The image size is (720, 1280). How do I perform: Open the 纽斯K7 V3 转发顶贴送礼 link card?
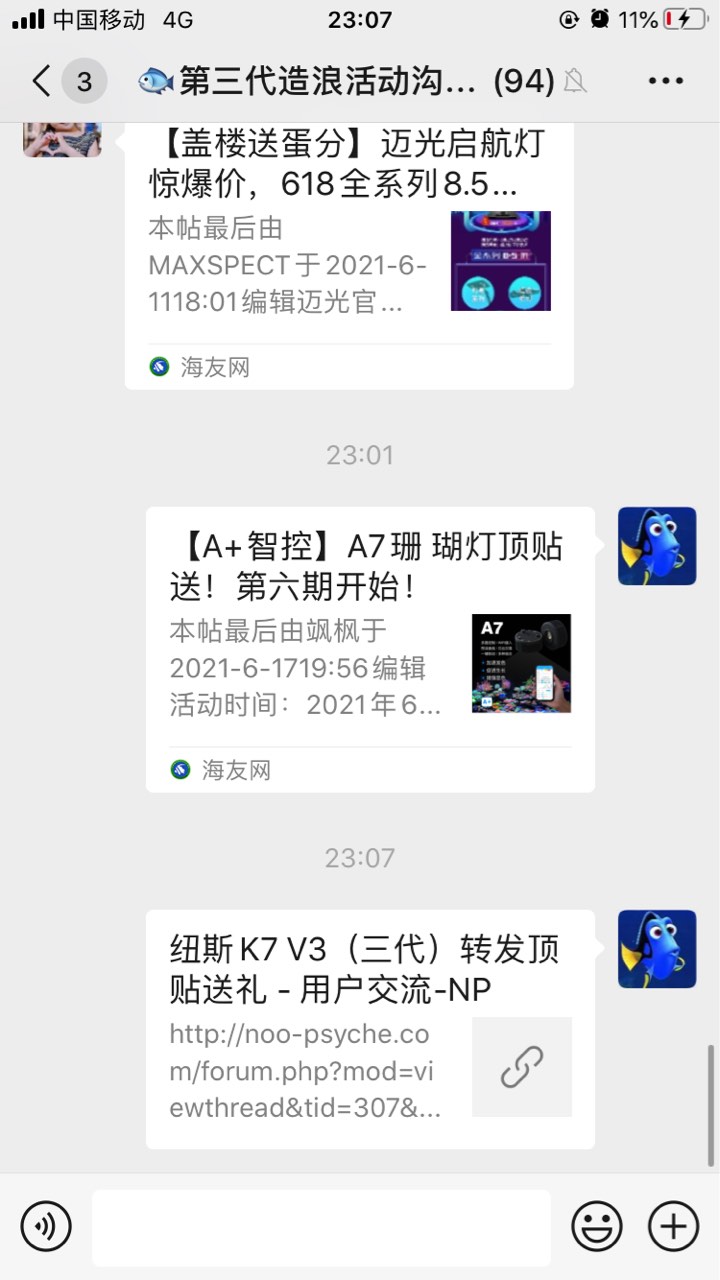click(x=370, y=1029)
